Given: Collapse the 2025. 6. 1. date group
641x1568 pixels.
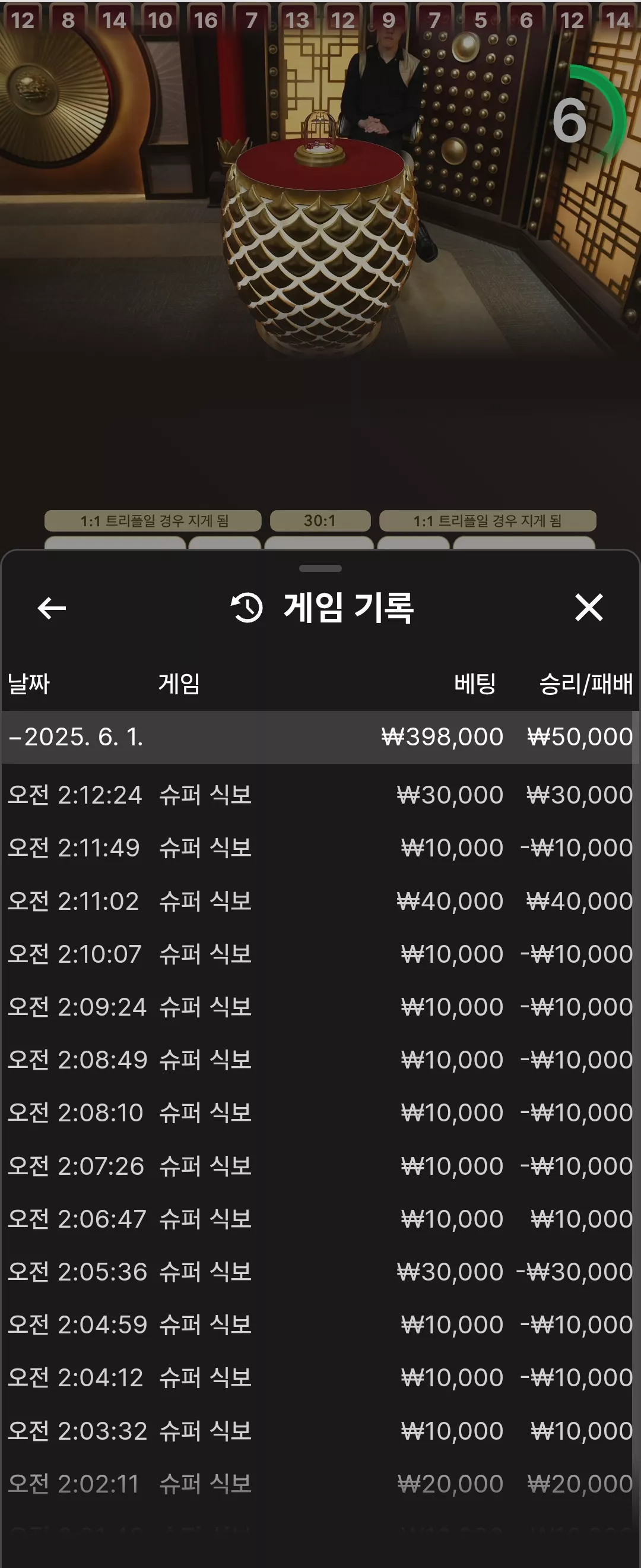Looking at the screenshot, I should coord(320,737).
